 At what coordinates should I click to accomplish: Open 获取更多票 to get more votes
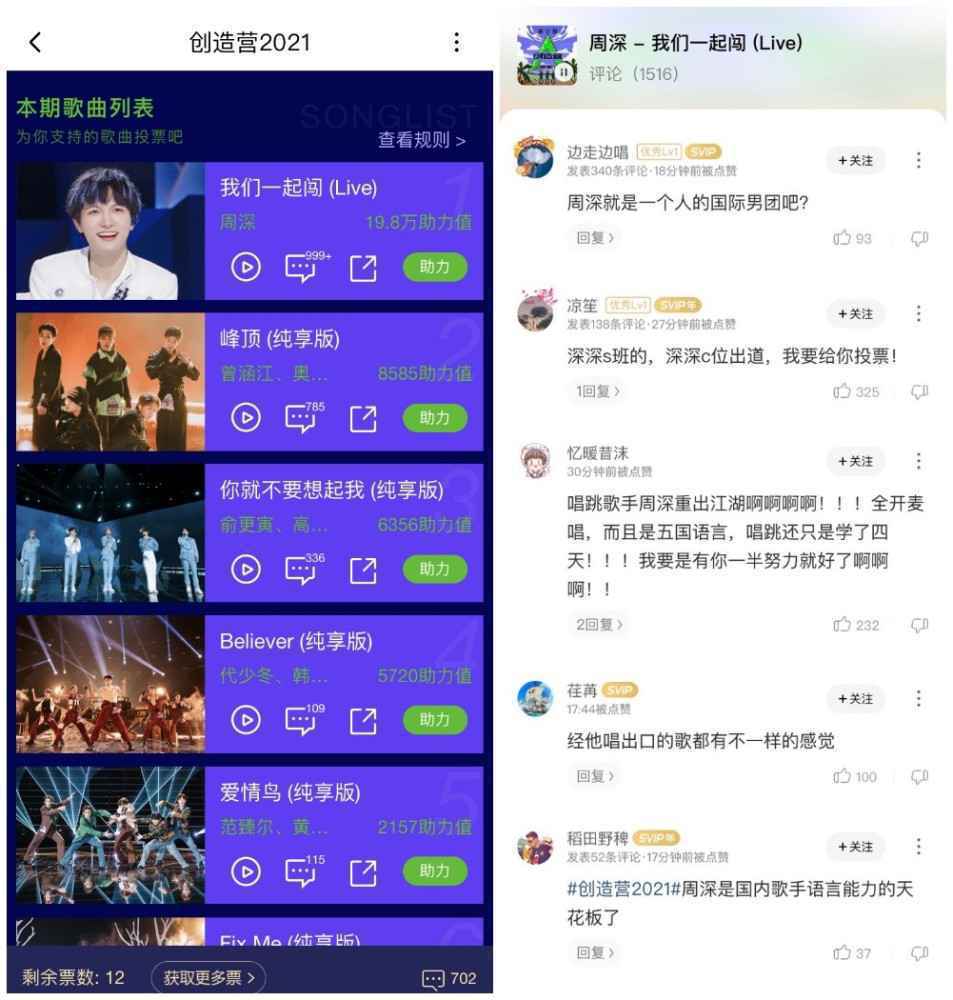tap(206, 978)
